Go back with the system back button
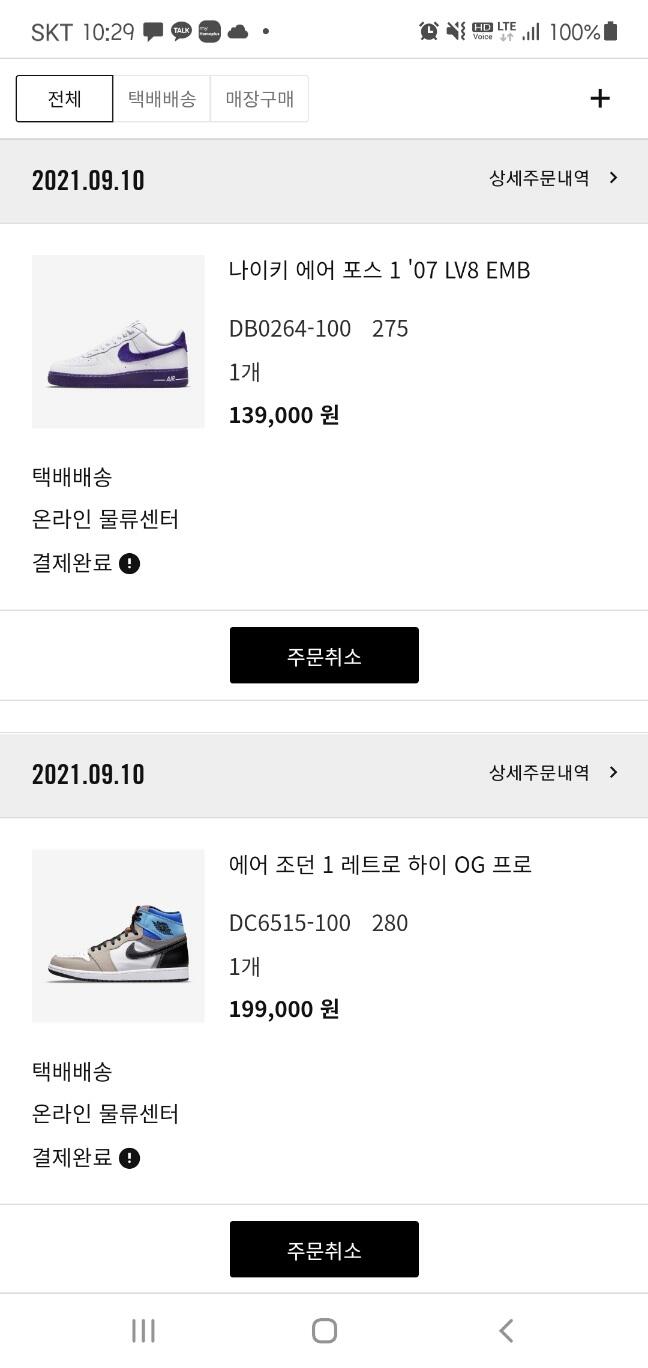The image size is (648, 1368). point(506,1330)
